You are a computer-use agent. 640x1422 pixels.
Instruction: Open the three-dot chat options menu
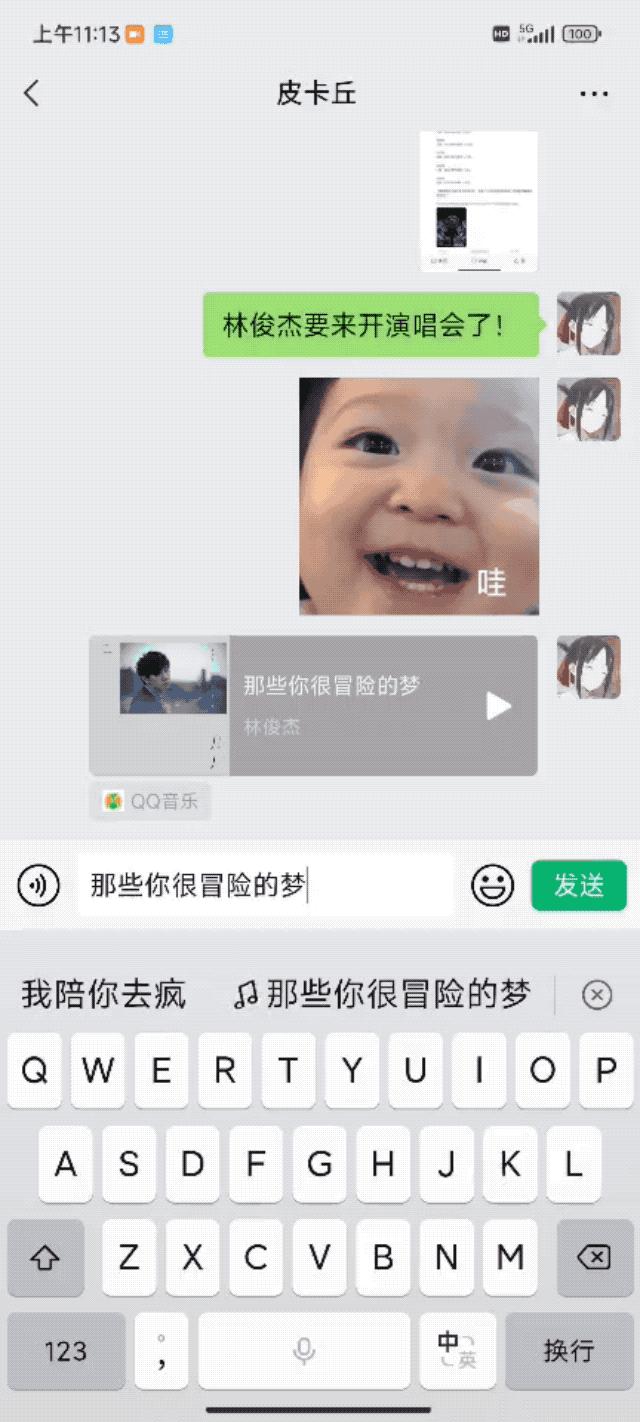pyautogui.click(x=594, y=94)
